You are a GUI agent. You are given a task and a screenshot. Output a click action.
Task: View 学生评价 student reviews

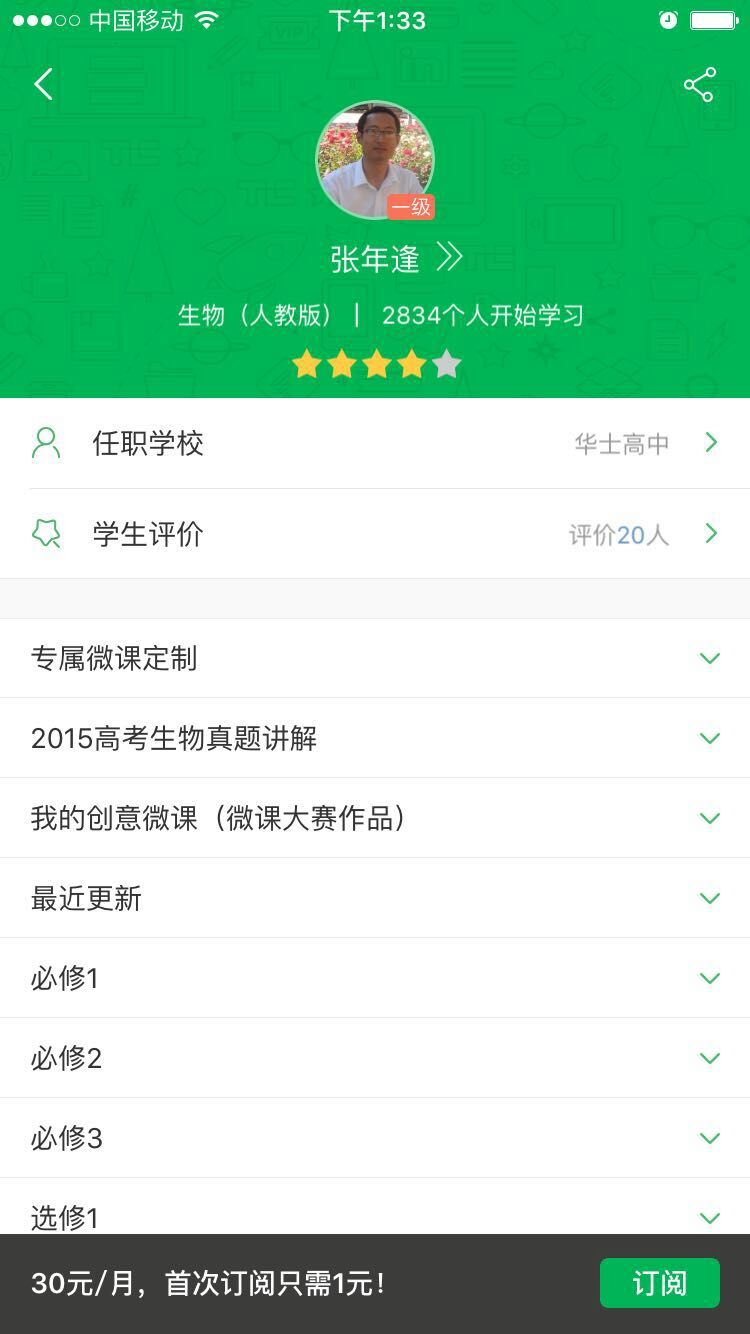coord(375,534)
